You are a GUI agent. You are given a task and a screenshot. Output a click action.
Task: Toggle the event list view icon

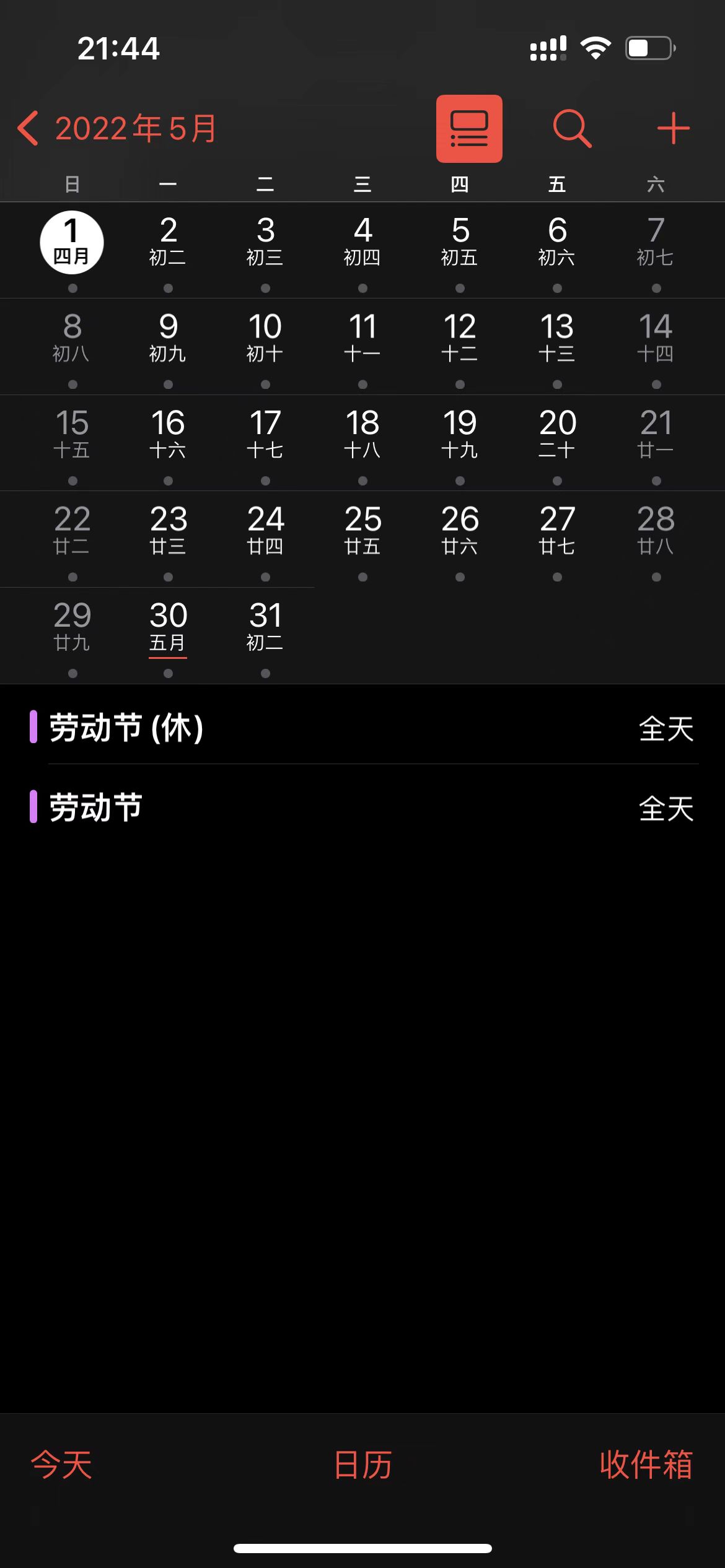tap(469, 129)
